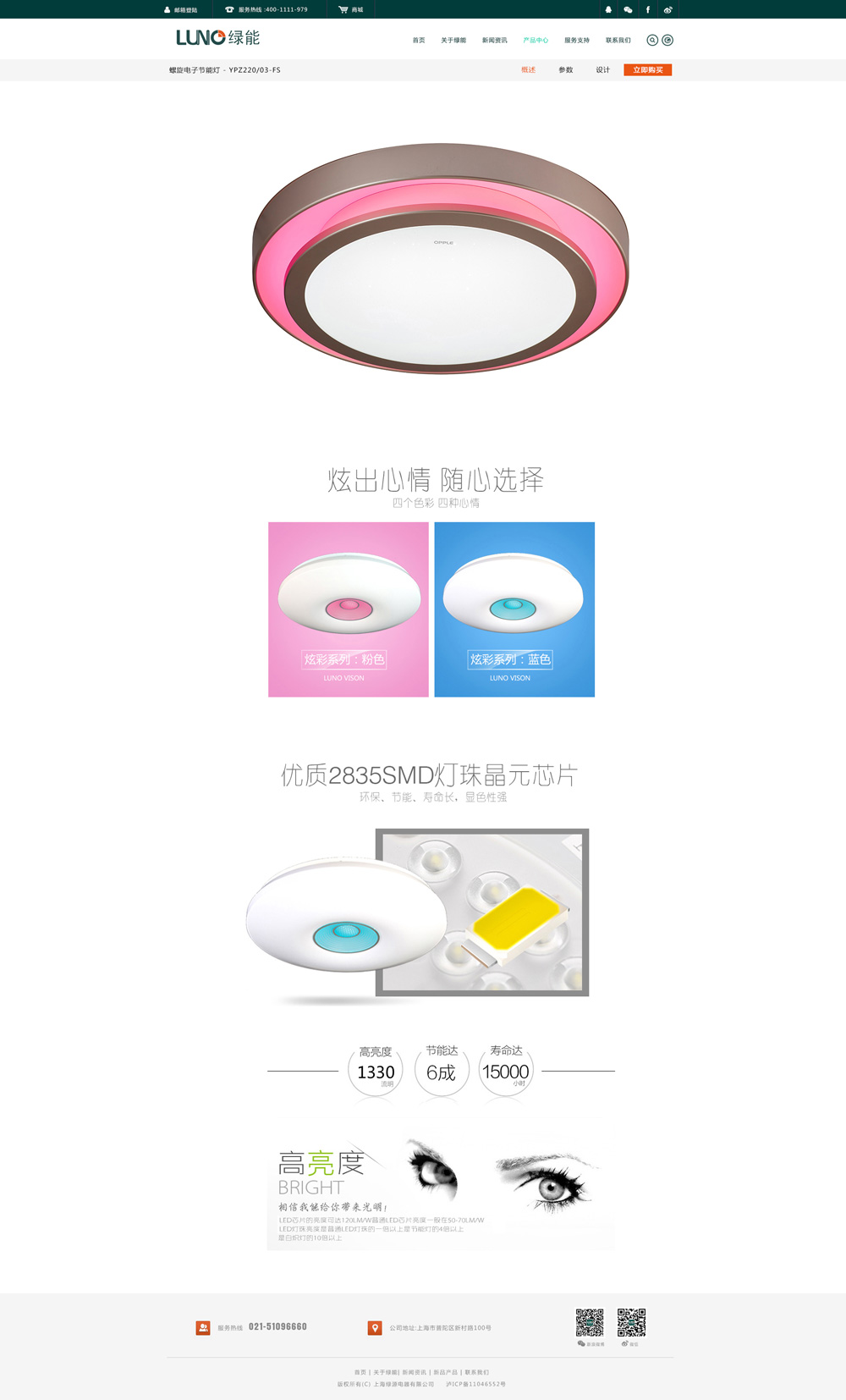
Task: Go to the 商城 shop
Action: (351, 10)
